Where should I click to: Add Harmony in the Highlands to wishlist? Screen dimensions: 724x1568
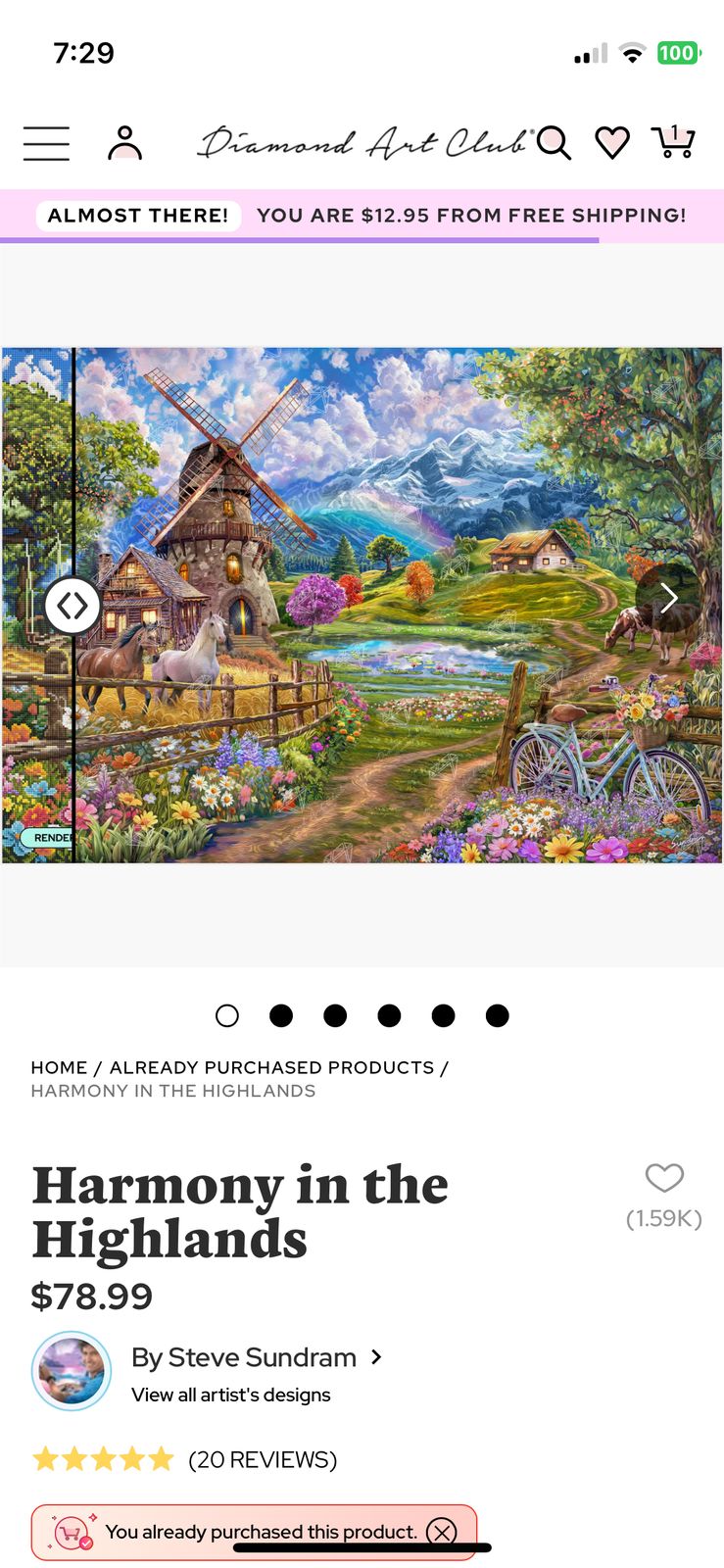664,1178
